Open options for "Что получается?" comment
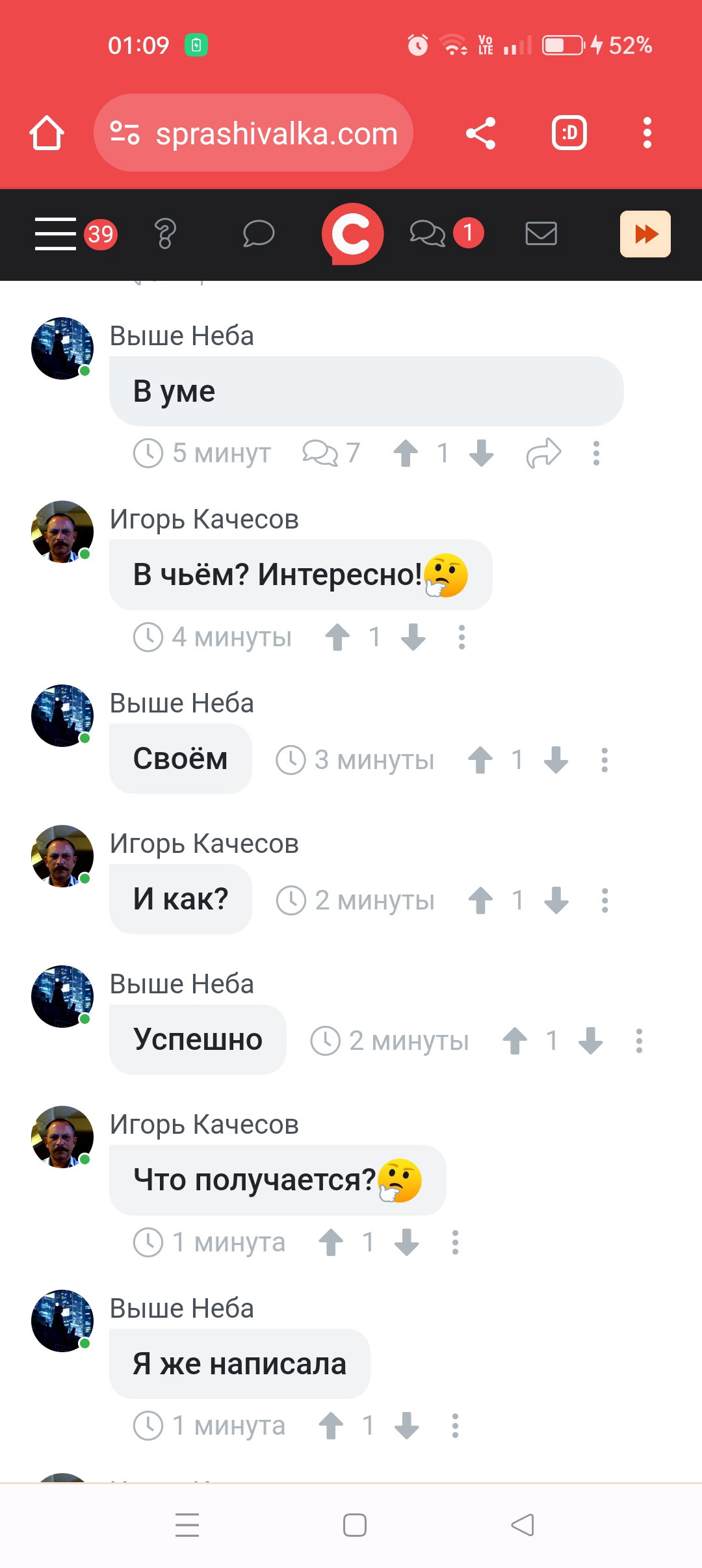Image resolution: width=702 pixels, height=1568 pixels. tap(455, 1242)
